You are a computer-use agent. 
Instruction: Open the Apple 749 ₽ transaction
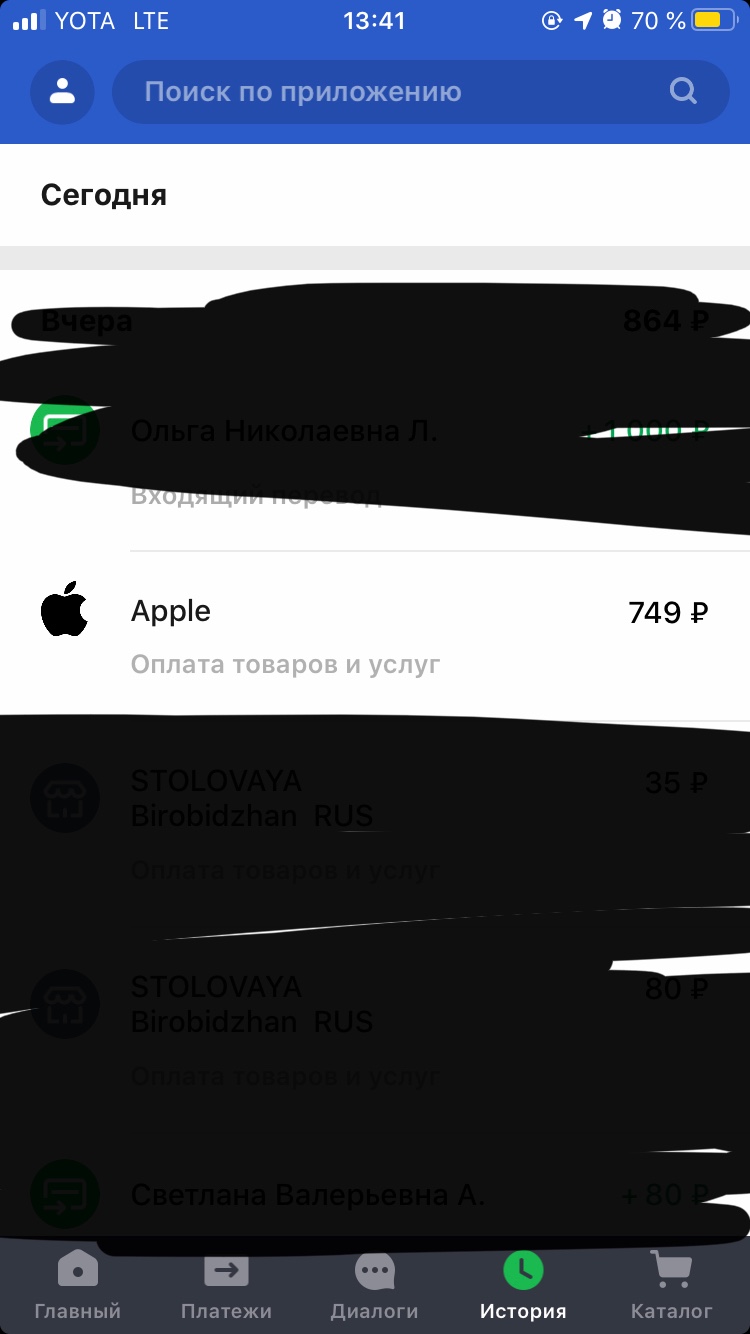(x=375, y=635)
